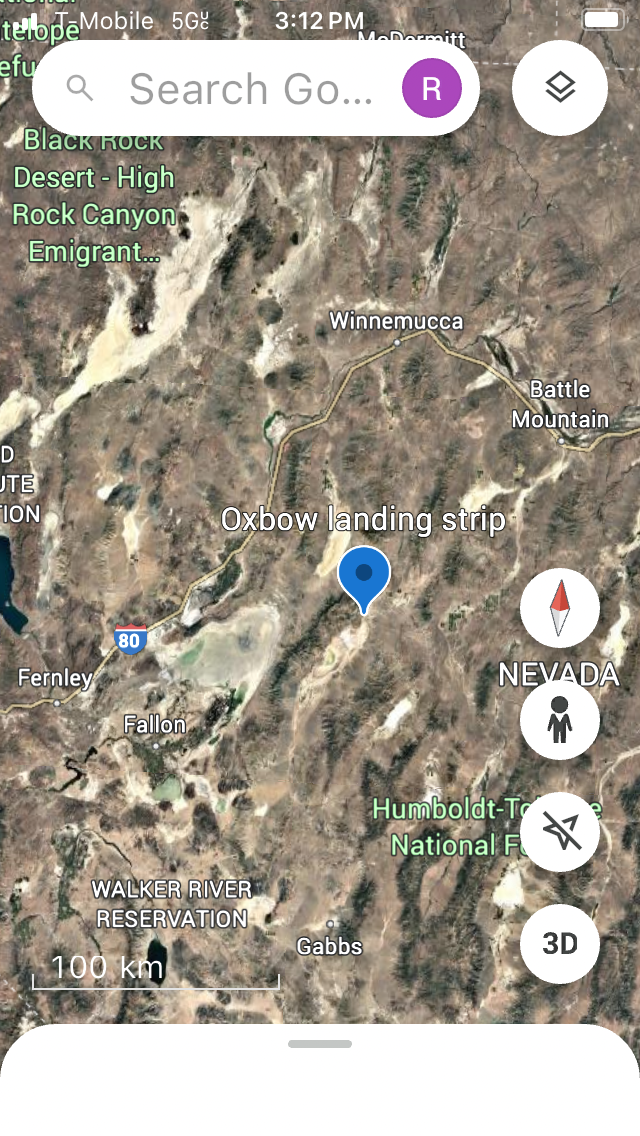Open the Search Google Maps field
The height and width of the screenshot is (1136, 640).
pyautogui.click(x=250, y=89)
